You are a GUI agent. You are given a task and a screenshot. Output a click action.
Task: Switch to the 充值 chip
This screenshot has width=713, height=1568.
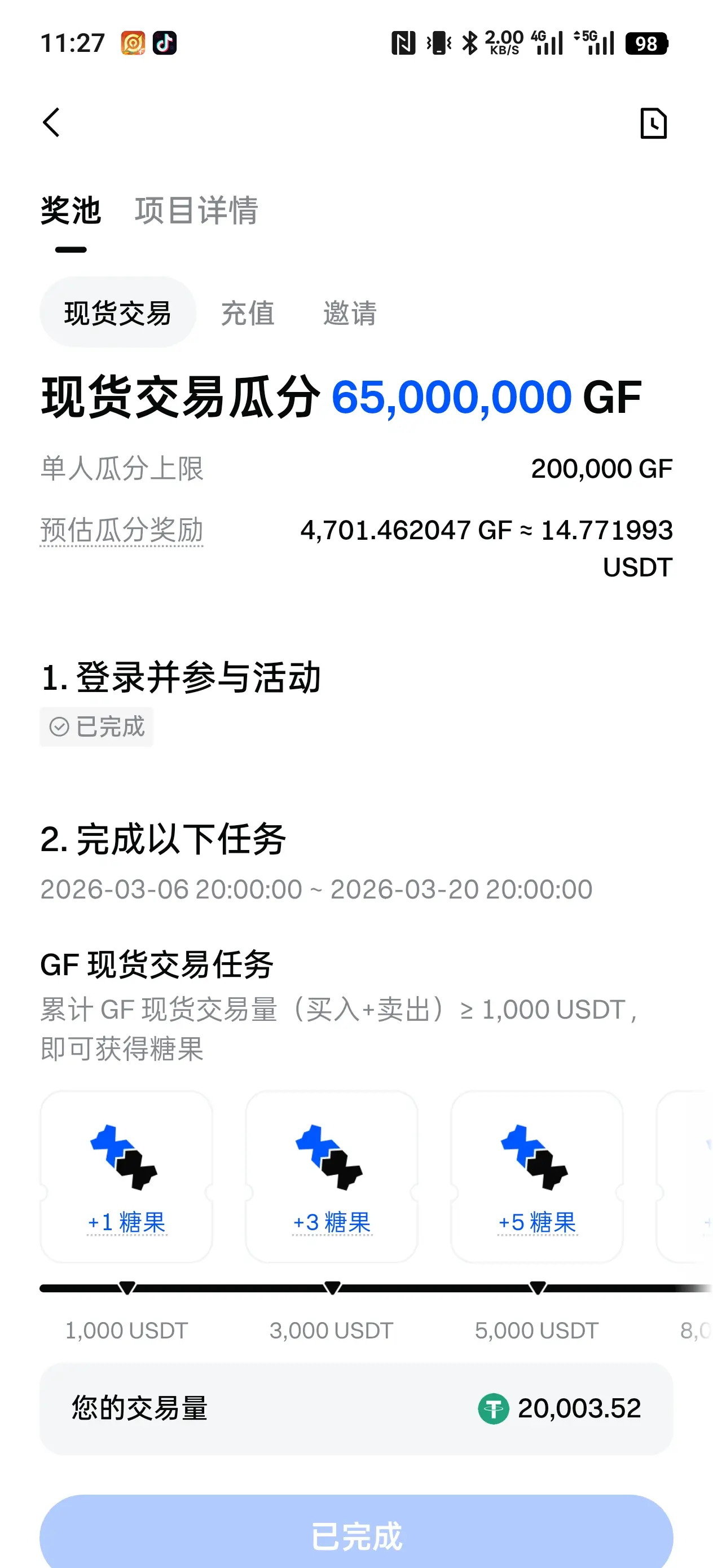click(247, 313)
